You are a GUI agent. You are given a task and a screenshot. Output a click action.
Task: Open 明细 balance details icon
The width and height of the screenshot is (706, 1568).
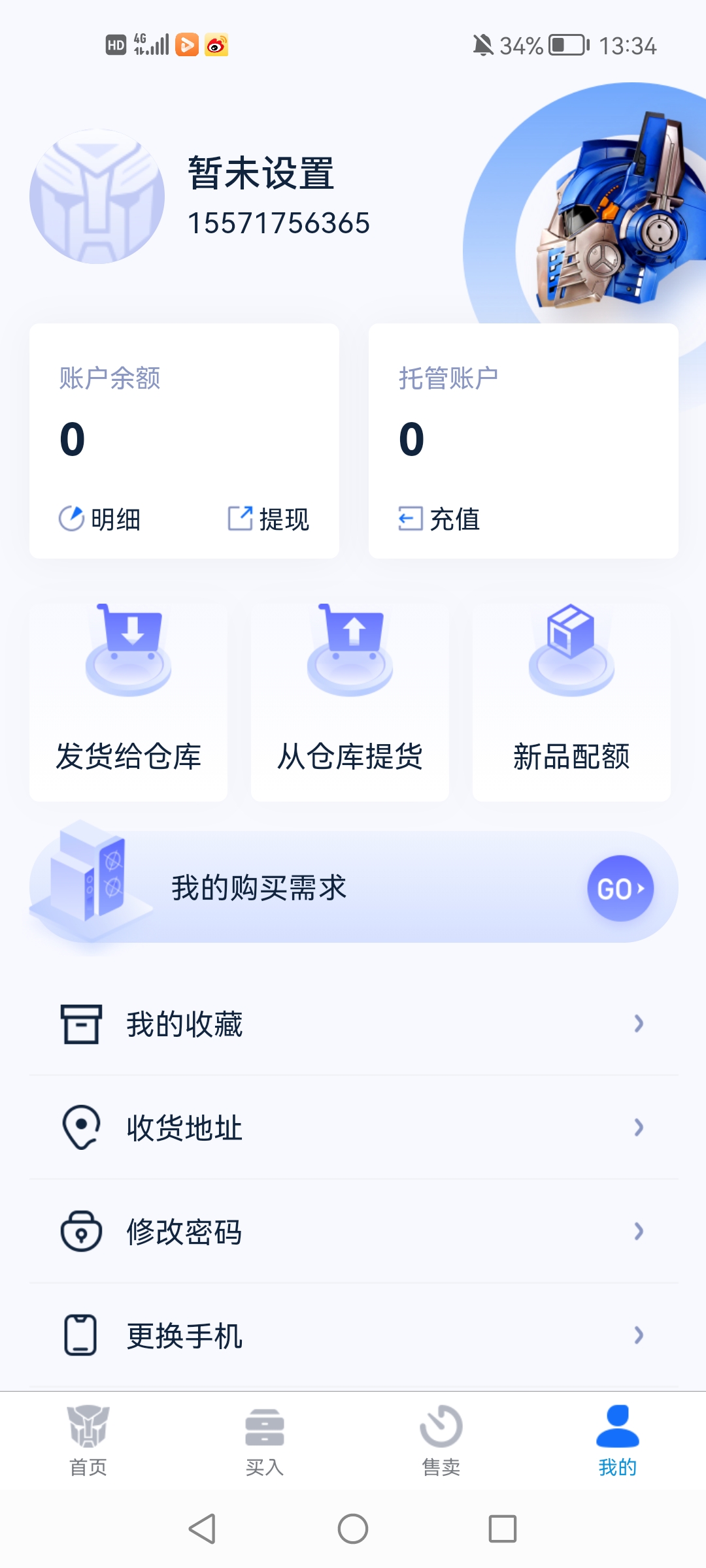72,519
